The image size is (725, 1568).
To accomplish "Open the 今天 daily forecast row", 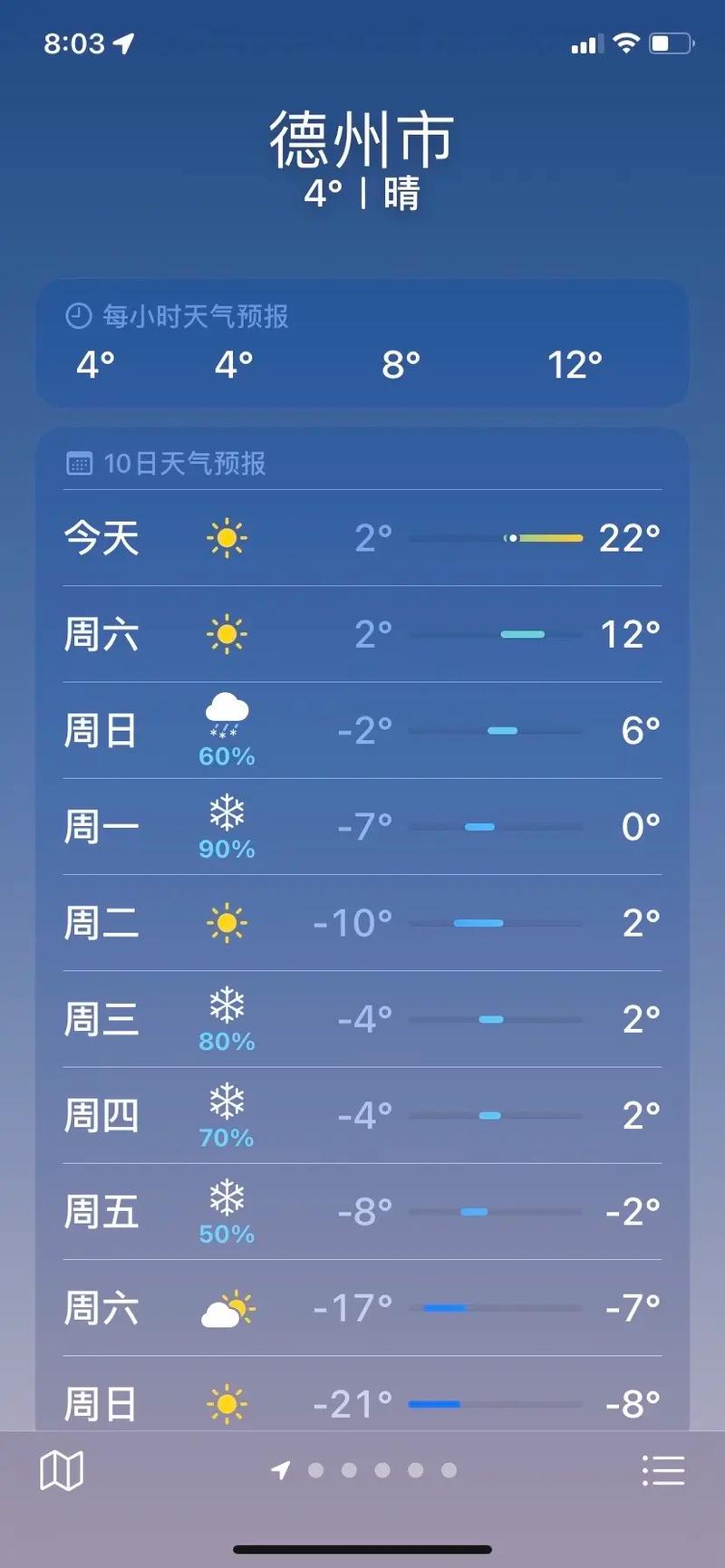I will (362, 537).
